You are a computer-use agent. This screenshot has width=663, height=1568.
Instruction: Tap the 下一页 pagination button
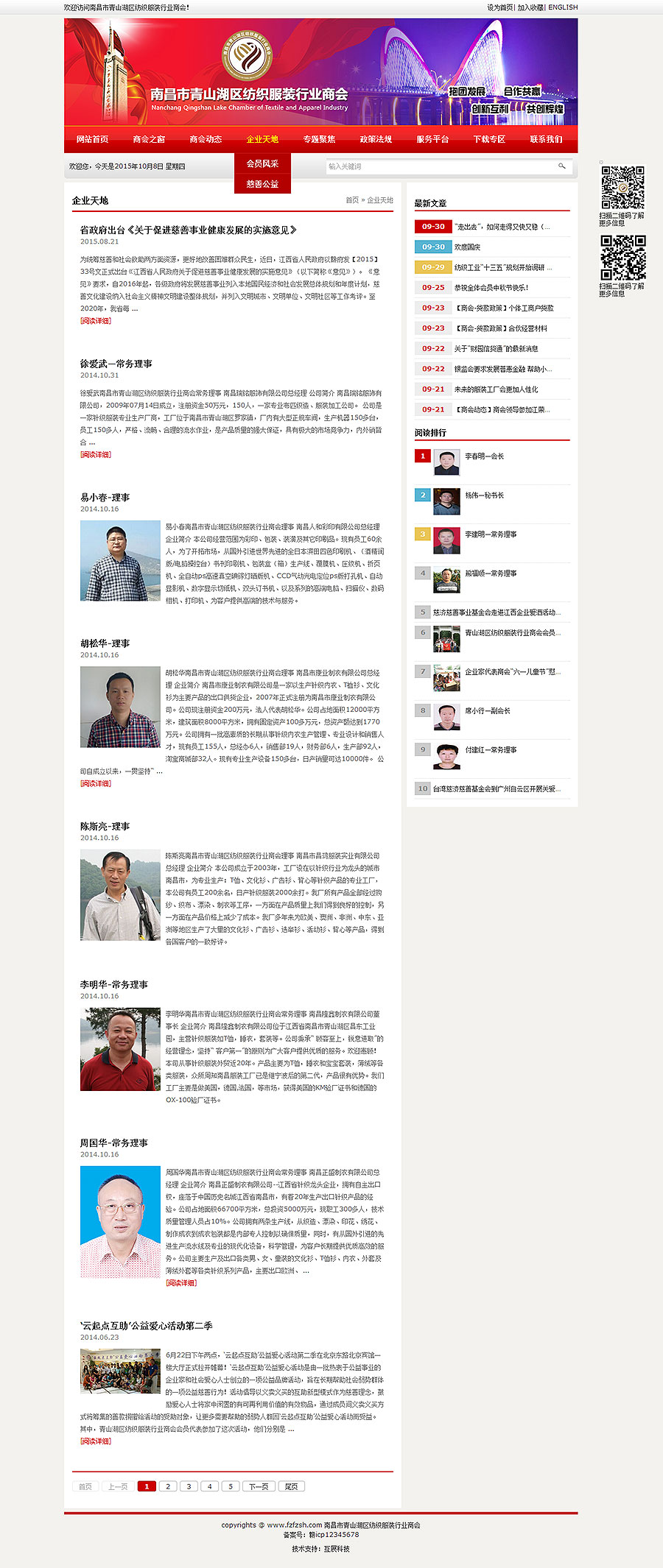click(259, 1486)
